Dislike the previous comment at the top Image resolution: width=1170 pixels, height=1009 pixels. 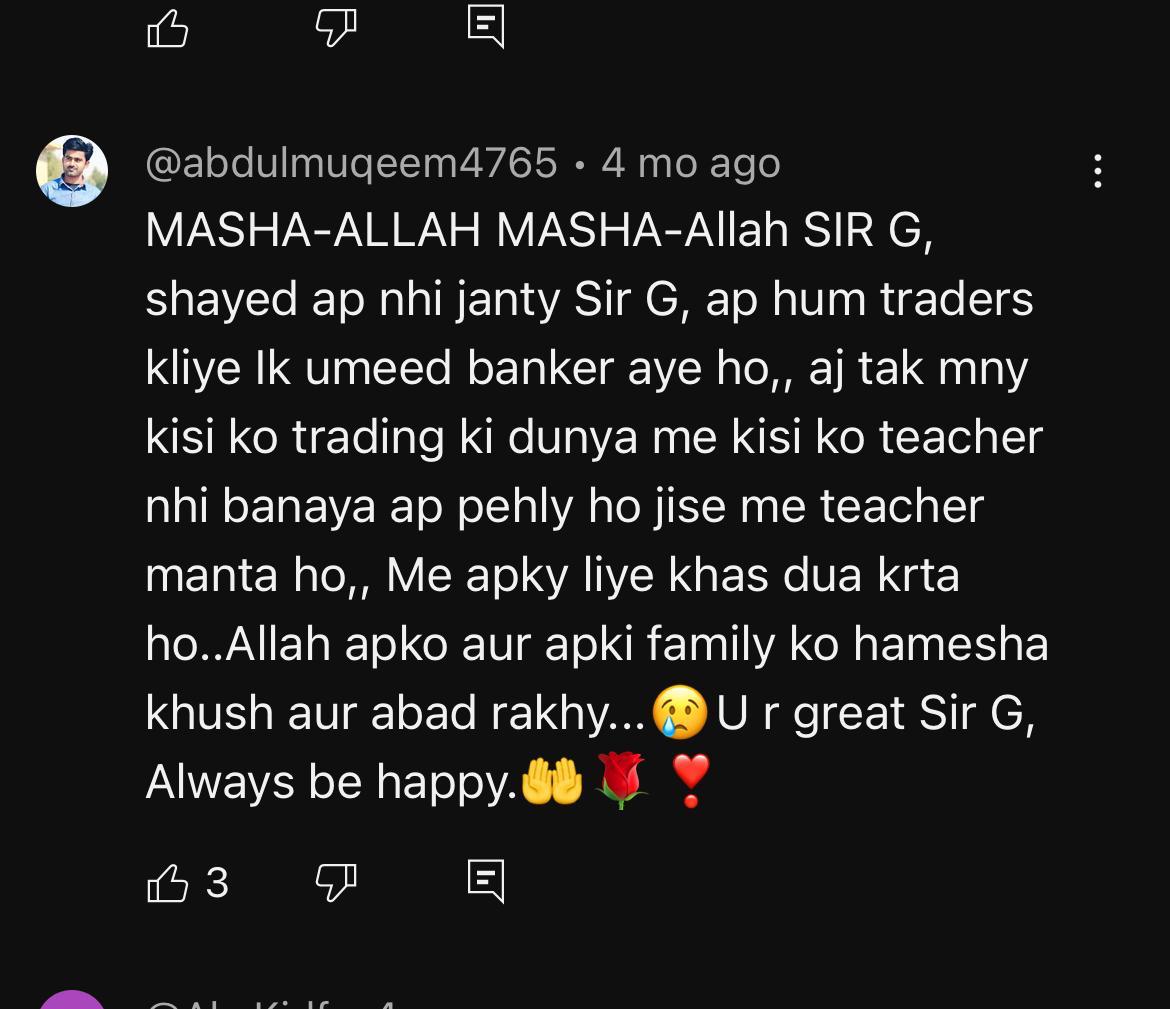[335, 28]
